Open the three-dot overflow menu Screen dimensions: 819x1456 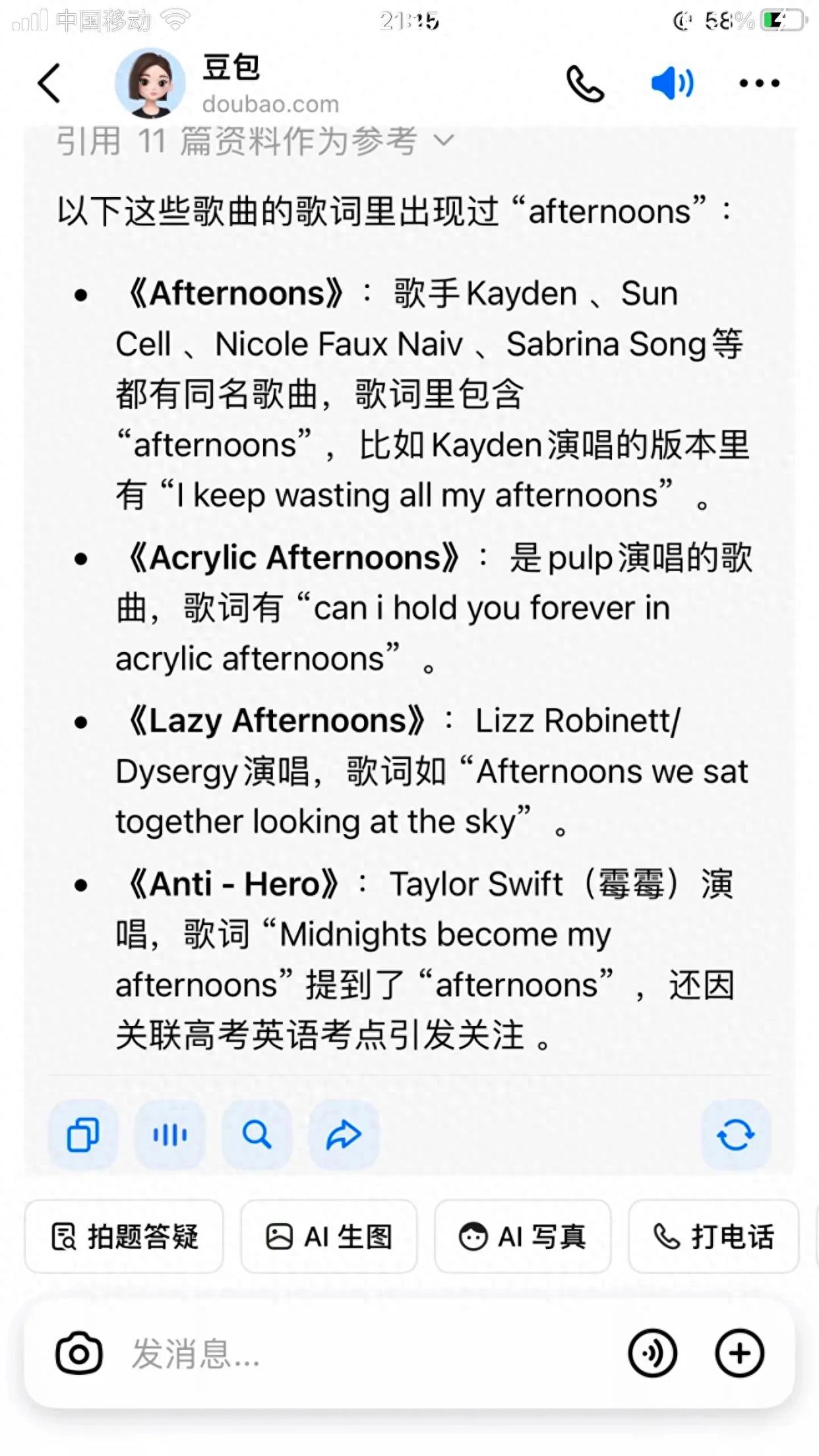759,84
